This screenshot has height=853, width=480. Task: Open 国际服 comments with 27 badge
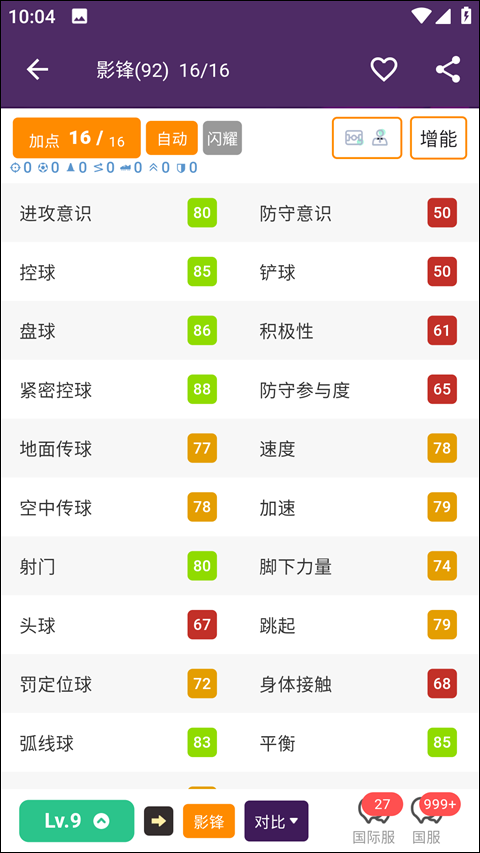coord(374,819)
